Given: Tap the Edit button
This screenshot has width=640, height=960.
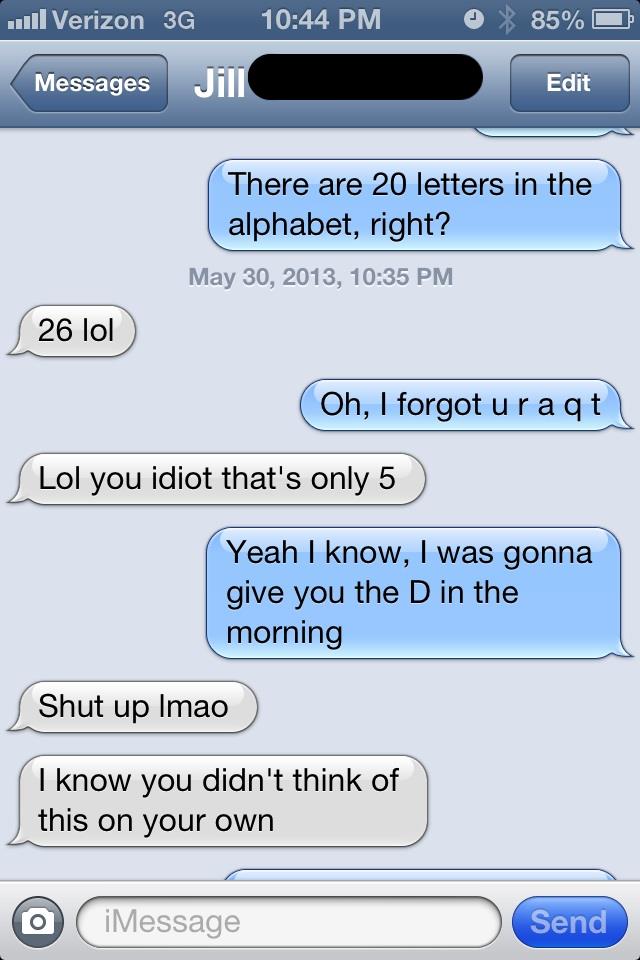Looking at the screenshot, I should (567, 83).
